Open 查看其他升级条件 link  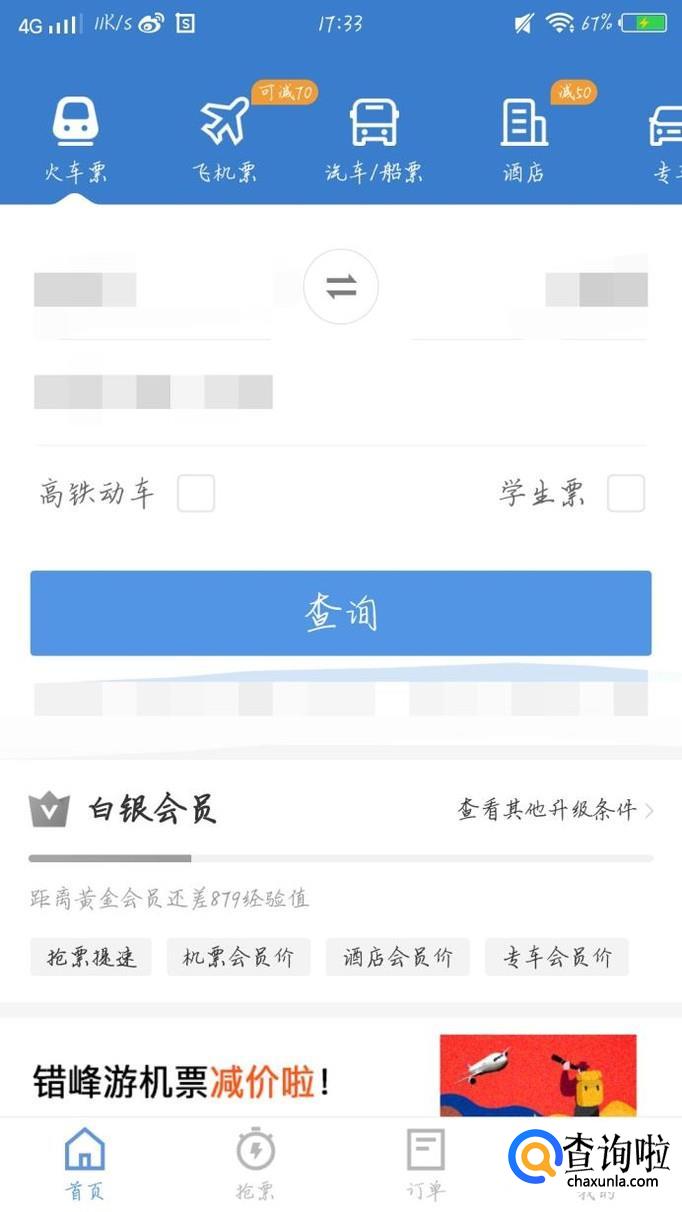tap(555, 810)
